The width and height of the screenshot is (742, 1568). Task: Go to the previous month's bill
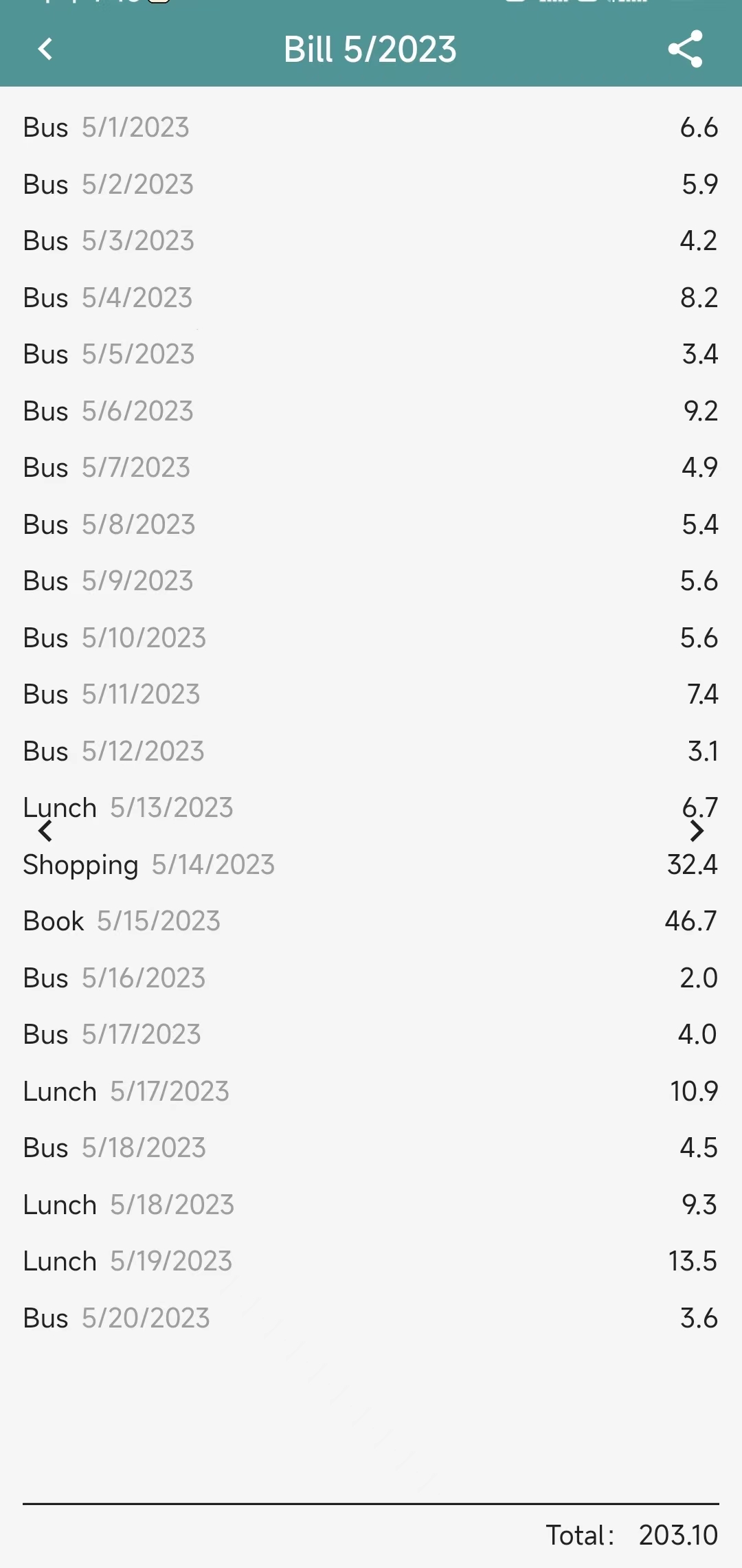[45, 831]
